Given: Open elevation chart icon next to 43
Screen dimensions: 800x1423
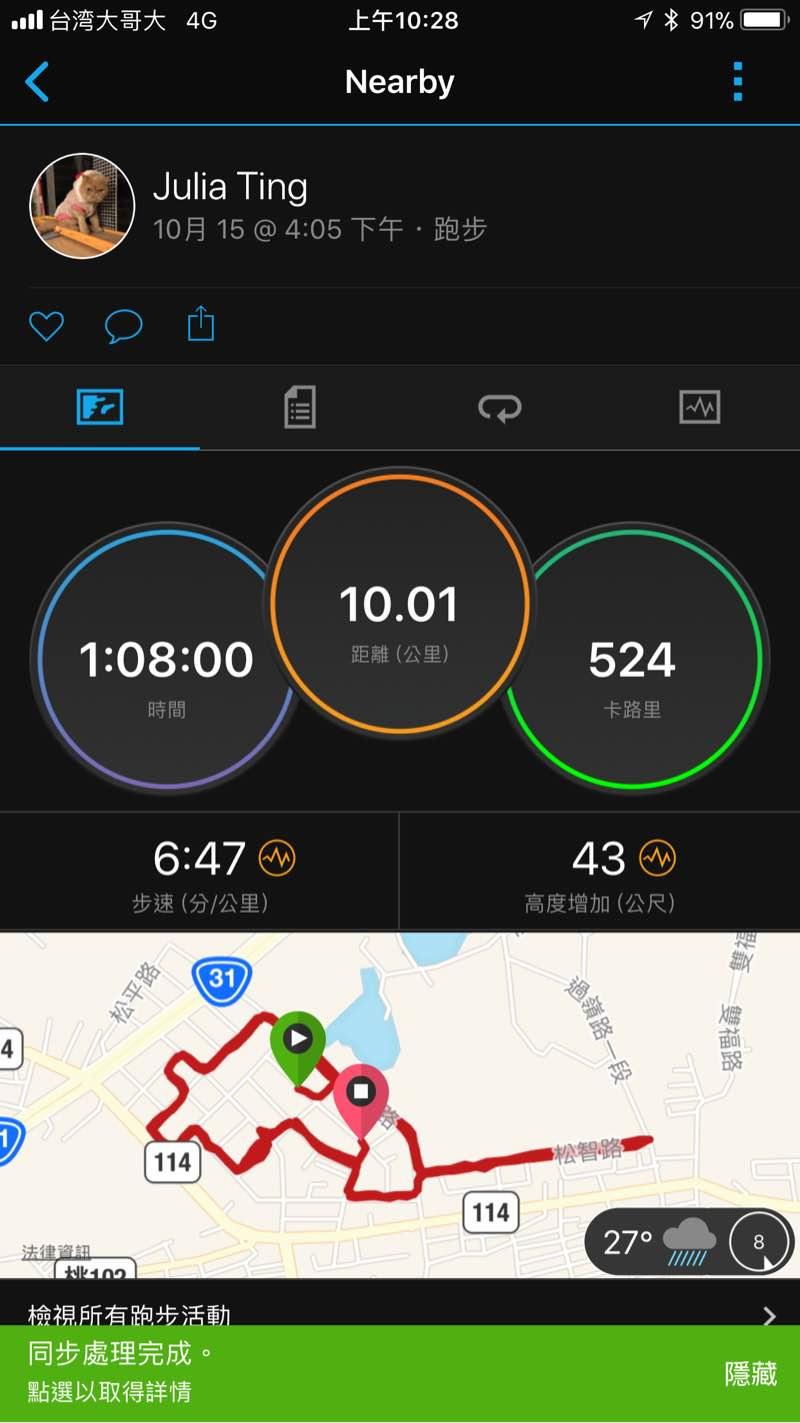Looking at the screenshot, I should pyautogui.click(x=657, y=858).
